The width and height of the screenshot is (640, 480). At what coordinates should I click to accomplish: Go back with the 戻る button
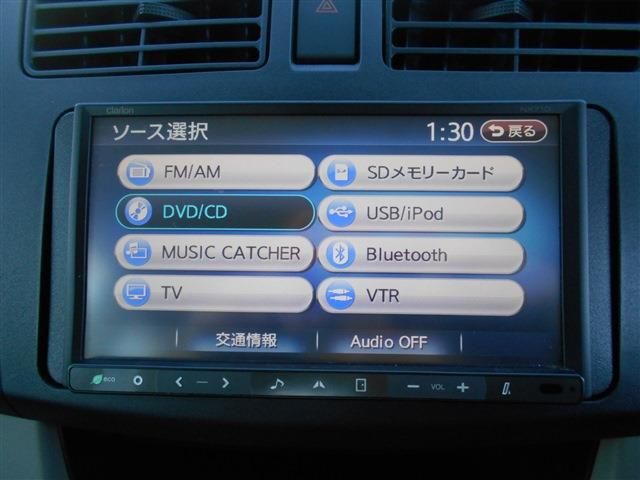(514, 131)
